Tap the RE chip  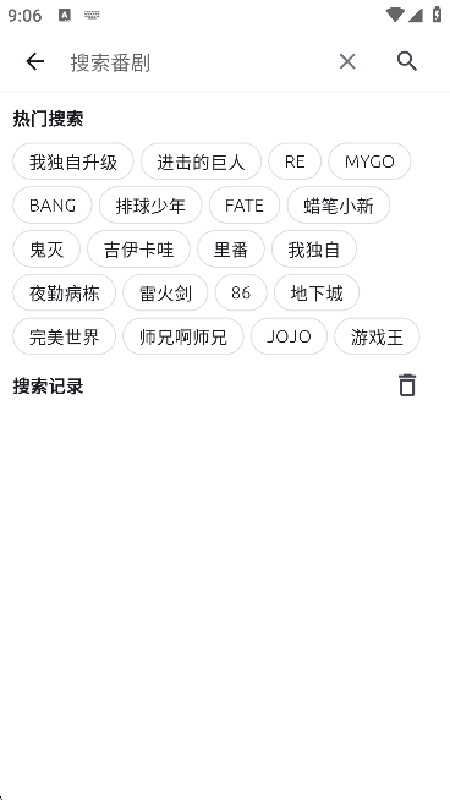pos(295,162)
